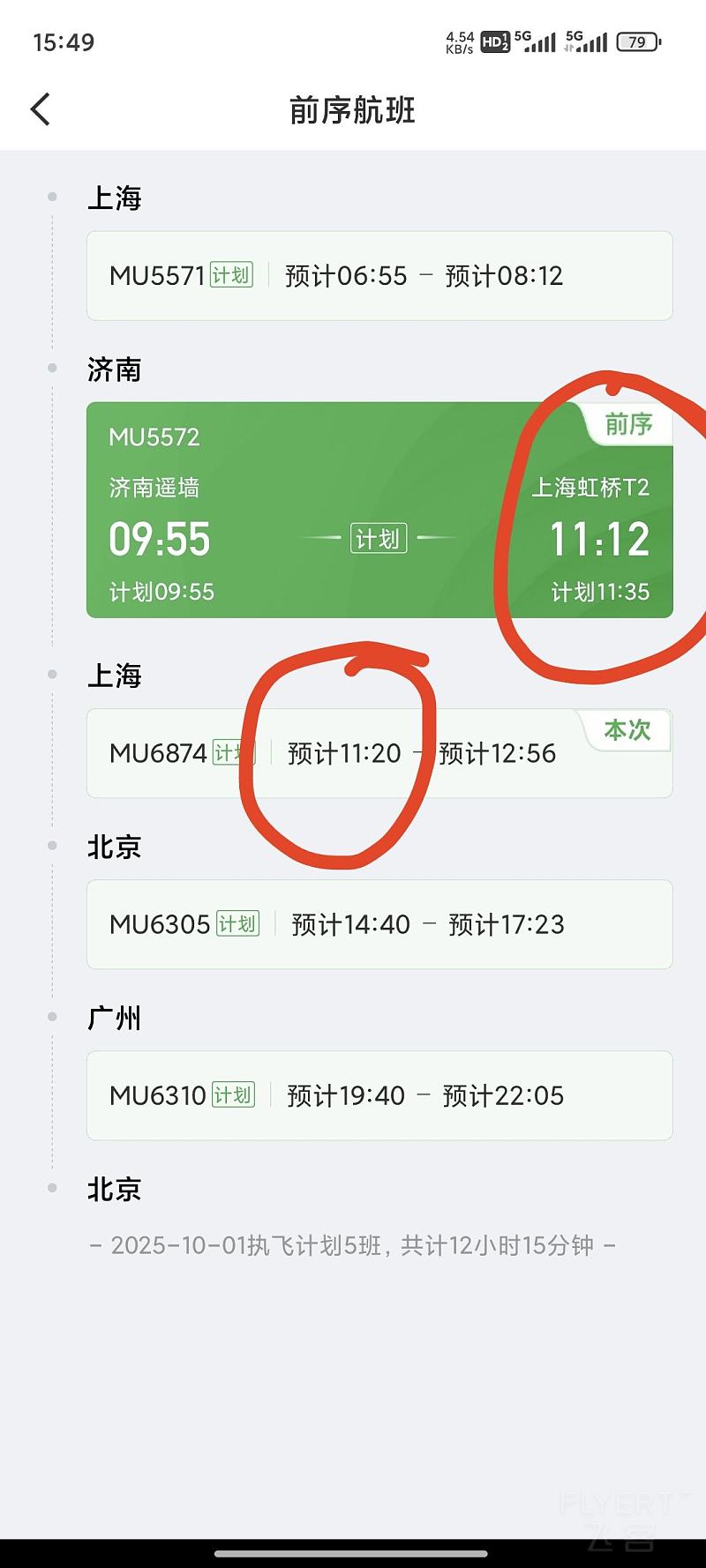Open the MU6310 flight card

click(379, 1095)
